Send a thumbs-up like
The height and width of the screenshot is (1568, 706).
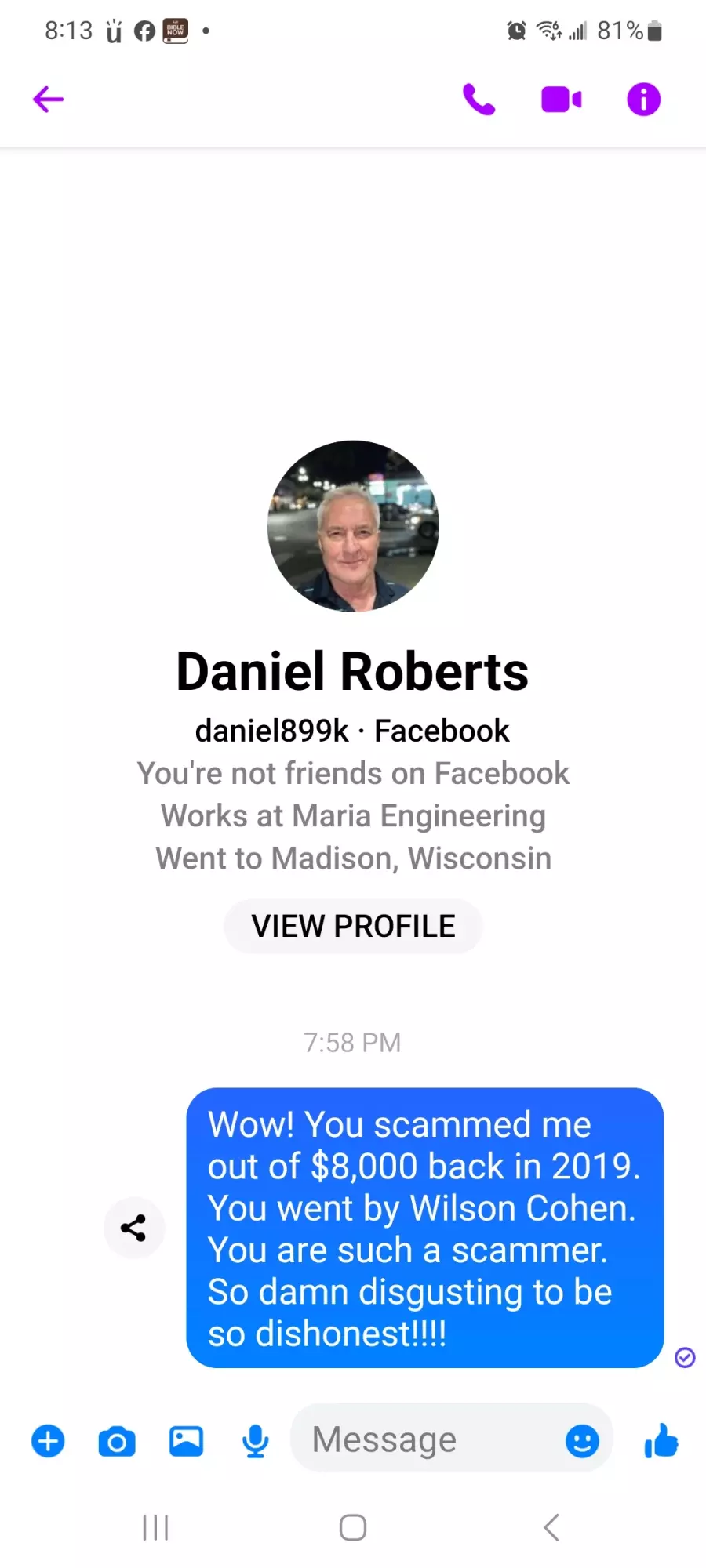coord(661,1440)
